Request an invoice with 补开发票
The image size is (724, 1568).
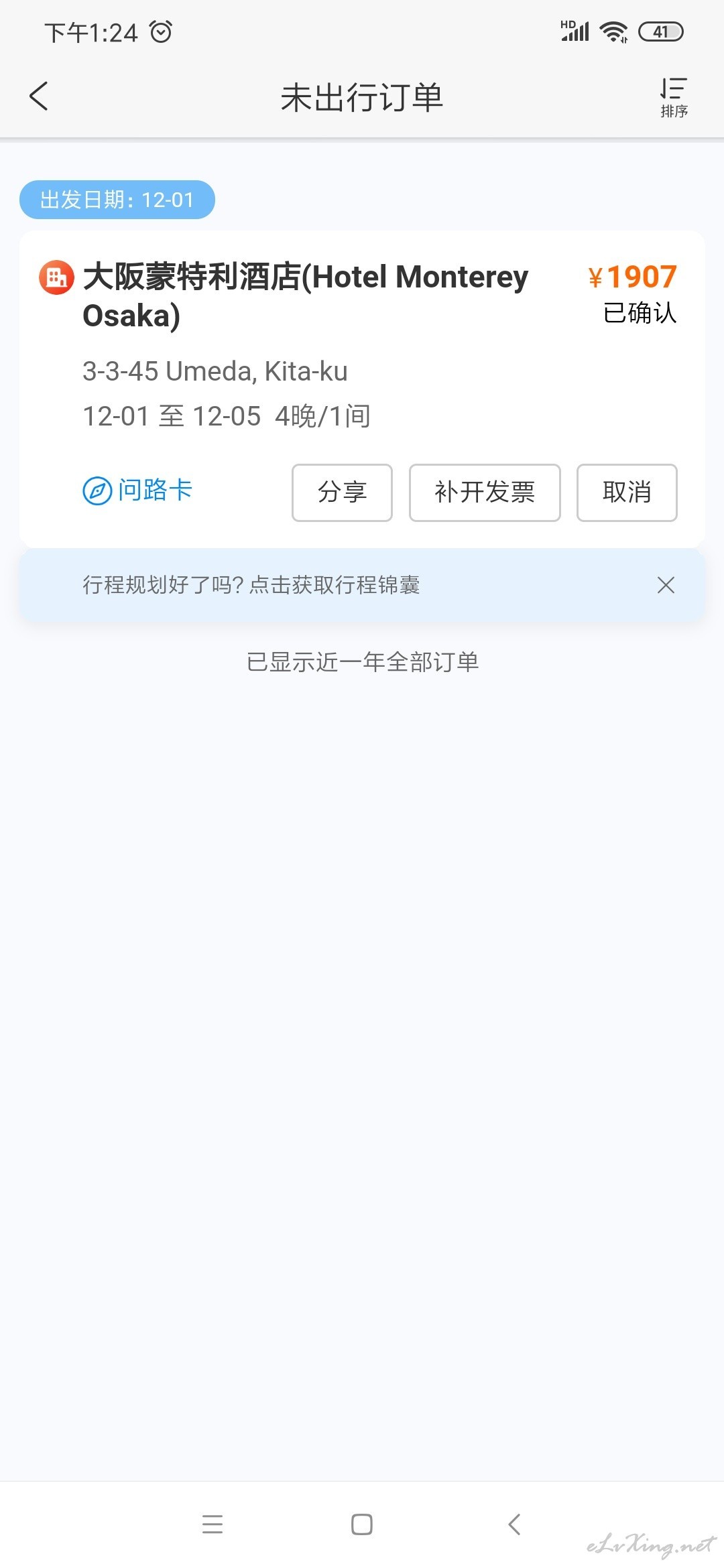485,493
